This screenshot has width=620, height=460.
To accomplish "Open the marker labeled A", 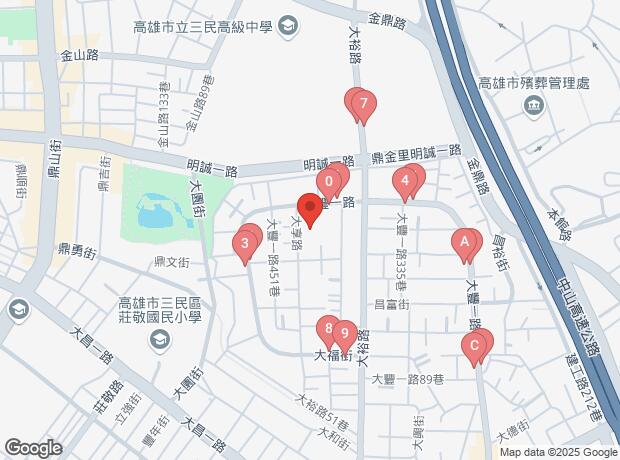I will coord(463,241).
